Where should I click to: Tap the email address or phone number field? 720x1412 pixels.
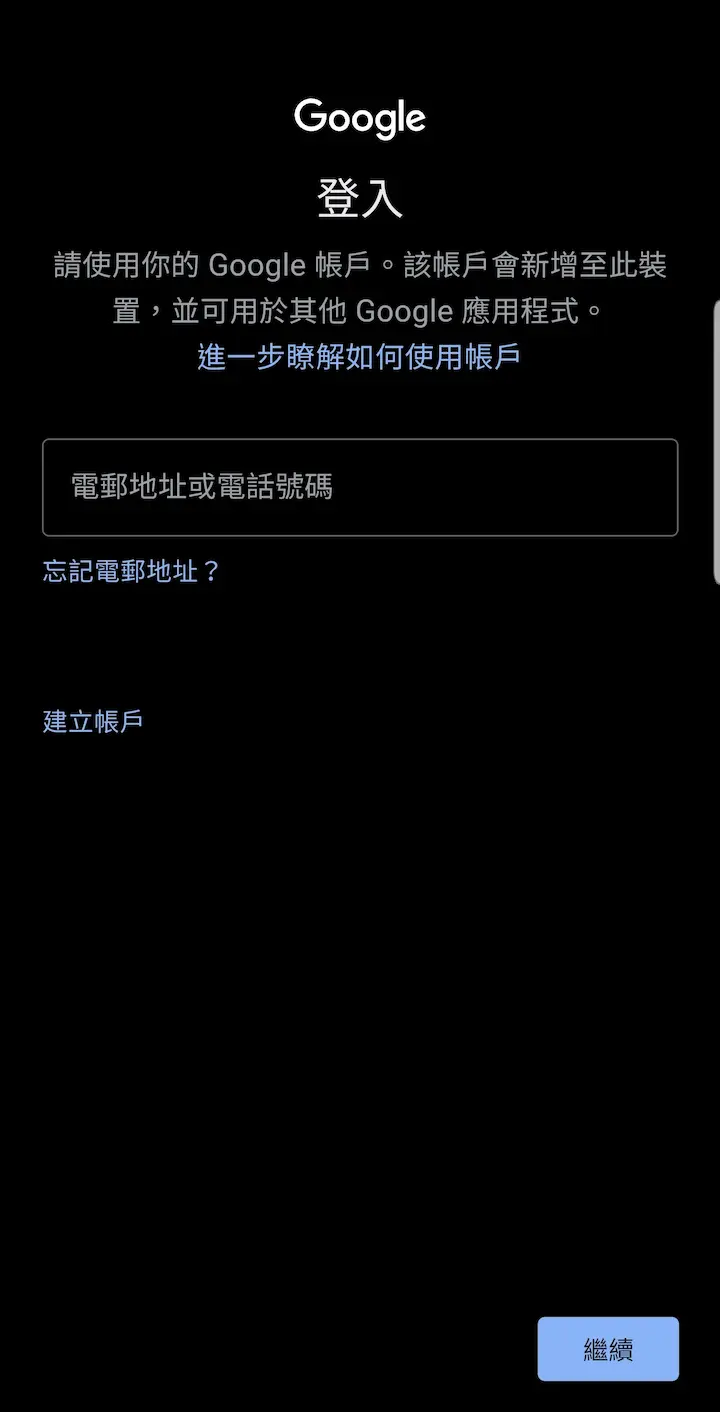point(360,487)
